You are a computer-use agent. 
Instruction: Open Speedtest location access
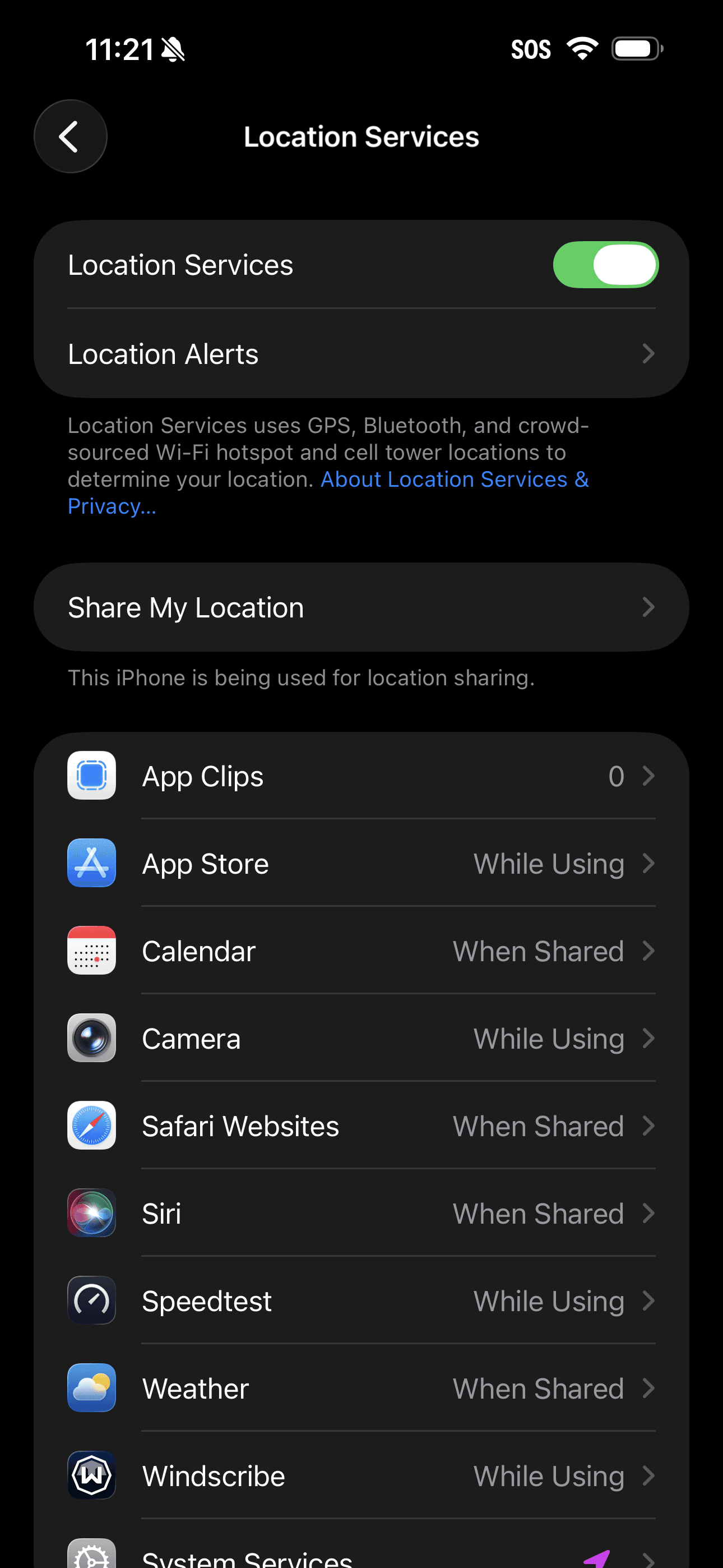tap(361, 1302)
